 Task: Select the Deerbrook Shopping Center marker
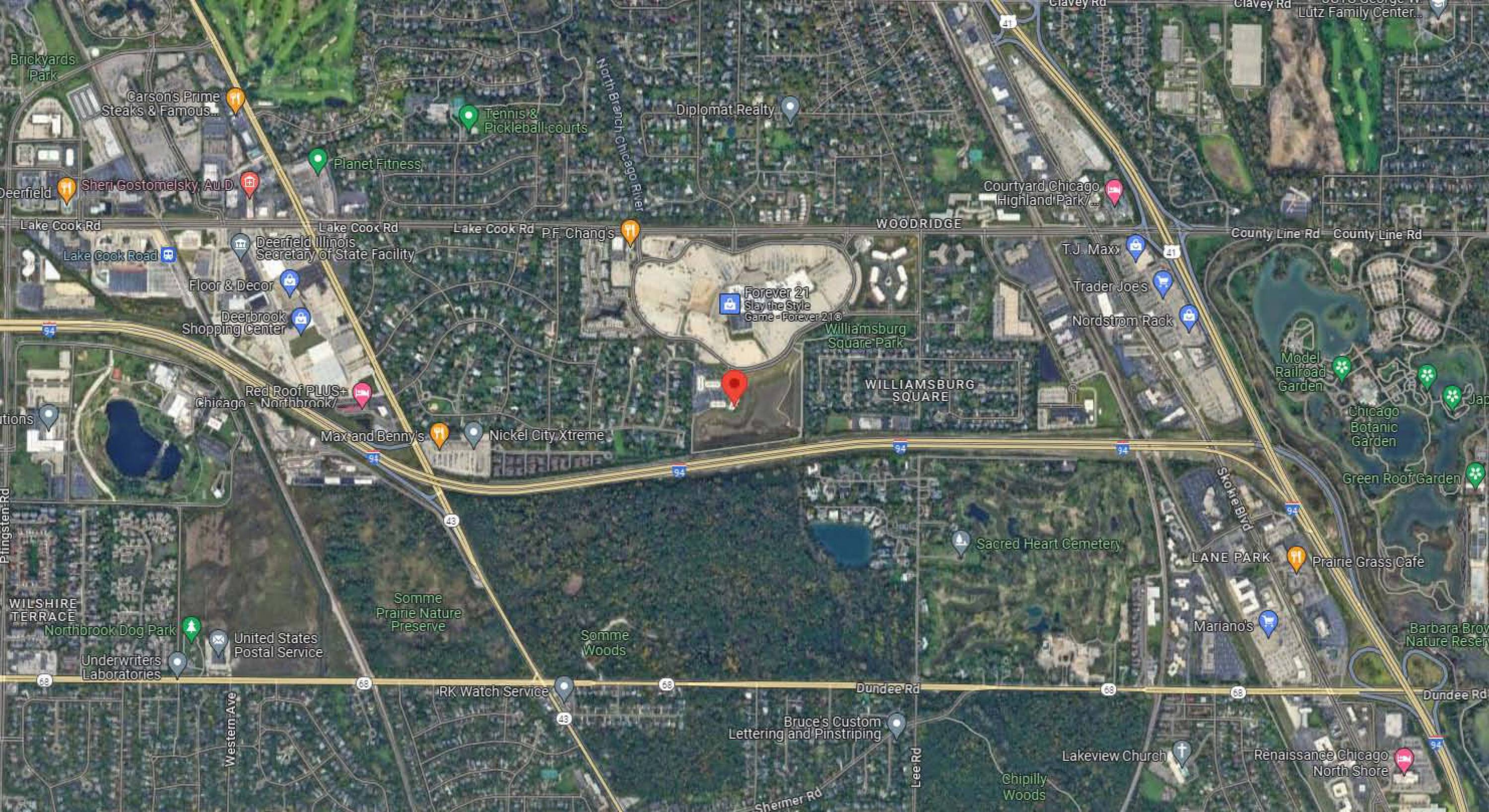click(301, 321)
